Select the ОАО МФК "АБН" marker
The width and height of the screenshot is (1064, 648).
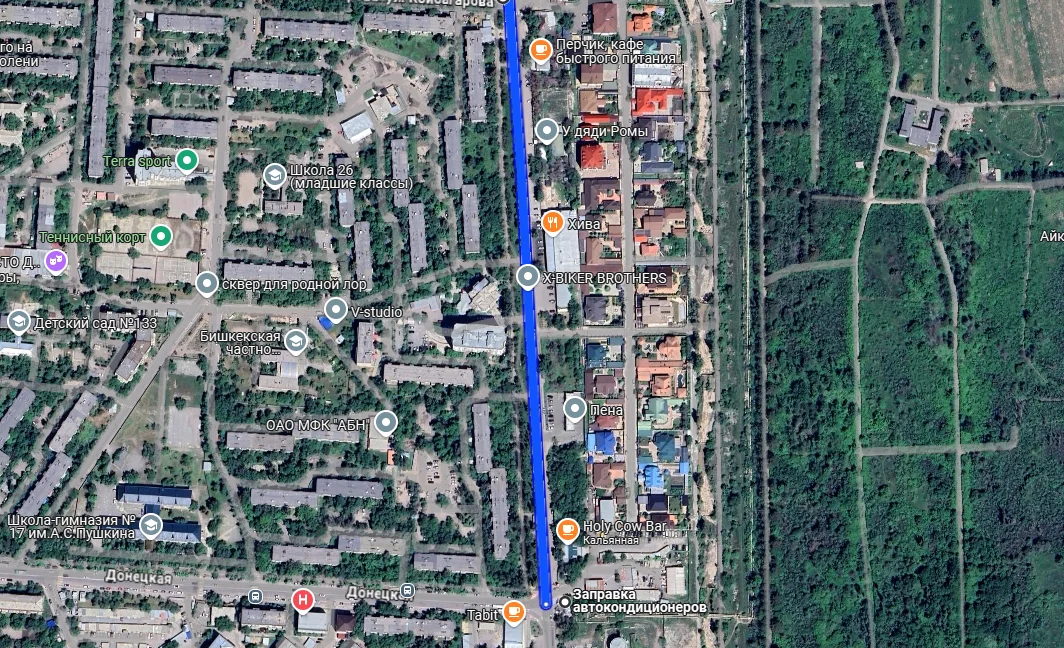point(384,423)
